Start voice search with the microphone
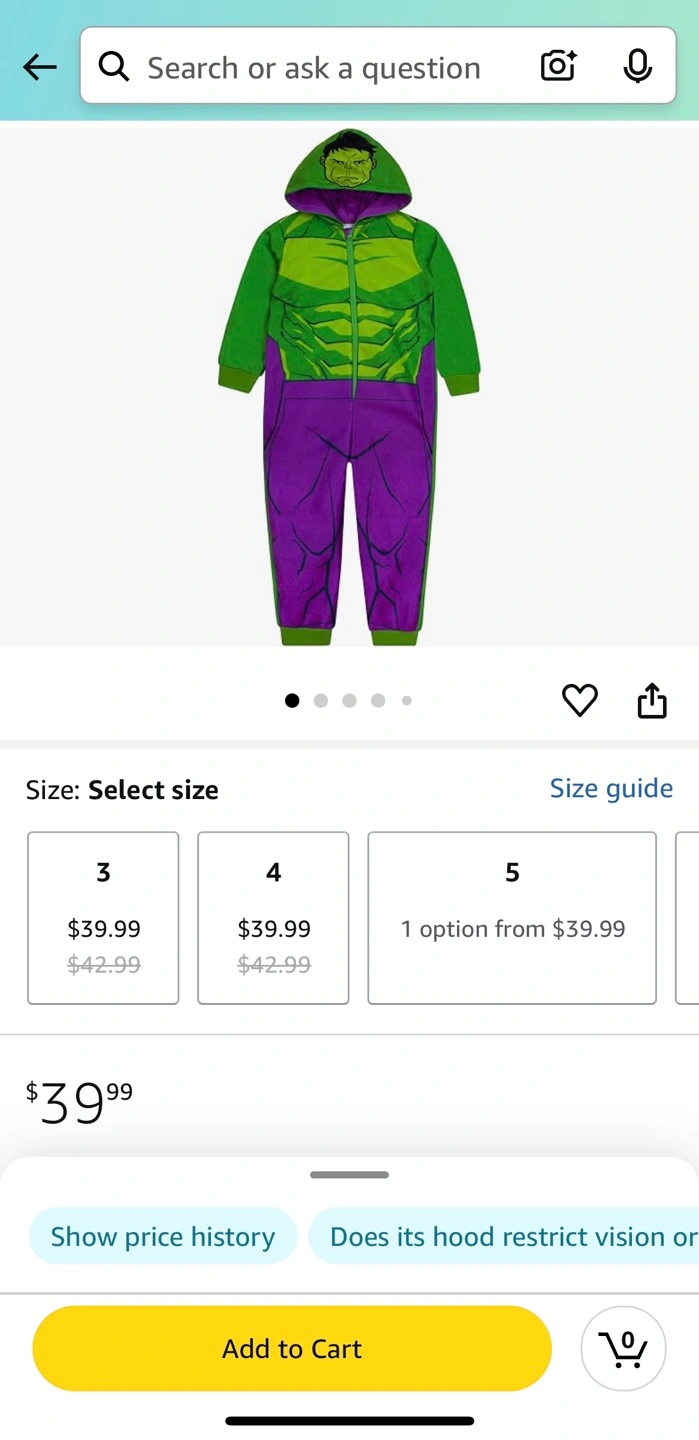Viewport: 699px width, 1440px height. click(637, 66)
